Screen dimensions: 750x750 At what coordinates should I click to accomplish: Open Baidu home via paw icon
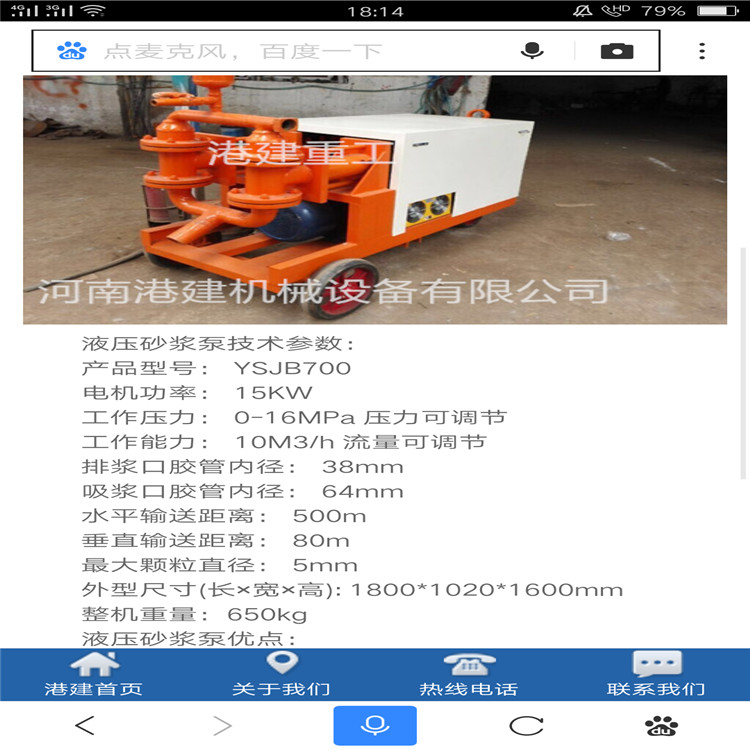point(661,725)
